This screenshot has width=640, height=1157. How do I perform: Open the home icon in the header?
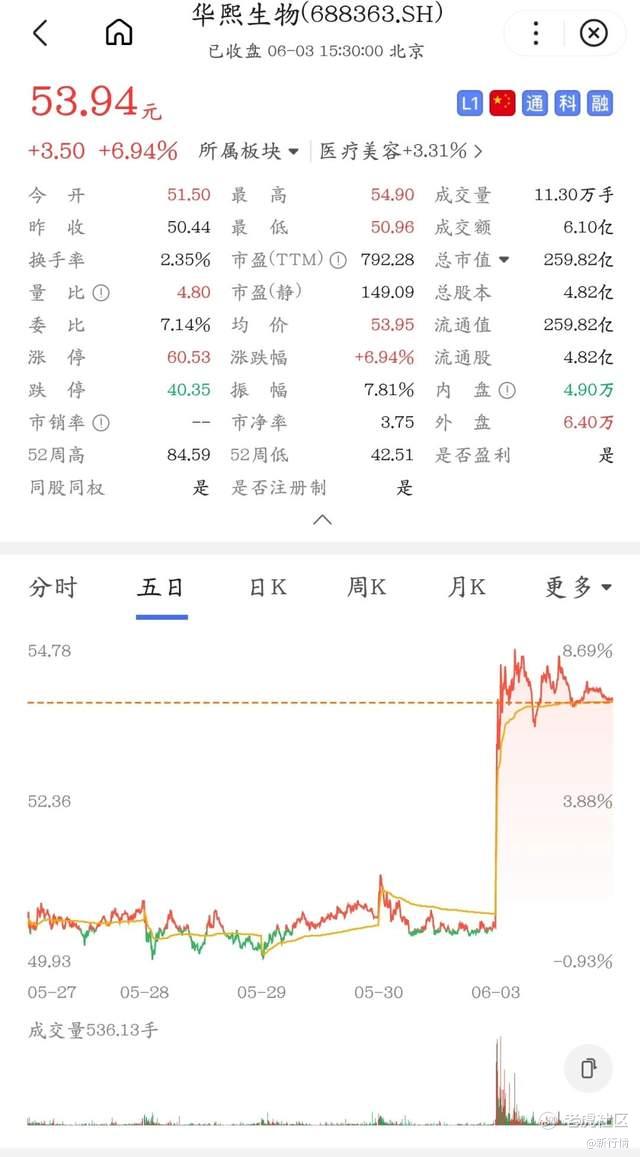119,33
